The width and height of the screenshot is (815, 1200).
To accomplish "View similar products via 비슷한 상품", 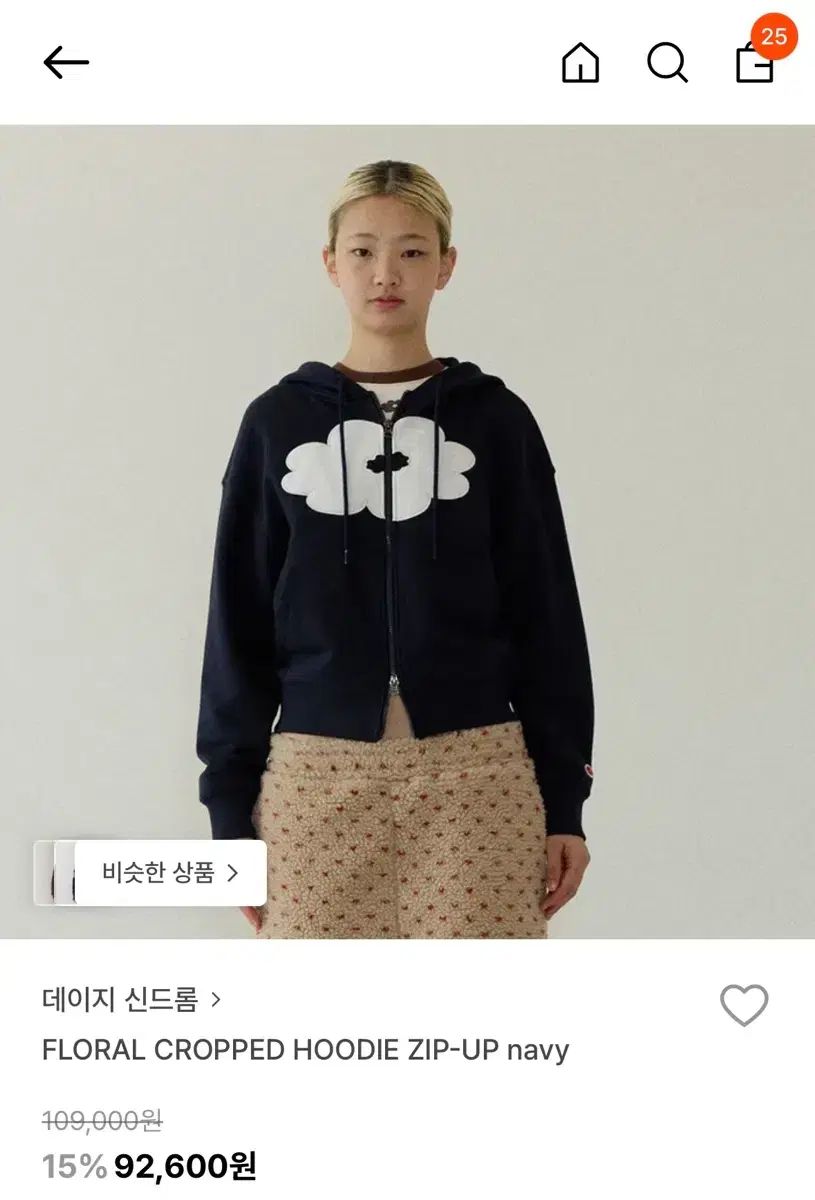I will 170,872.
